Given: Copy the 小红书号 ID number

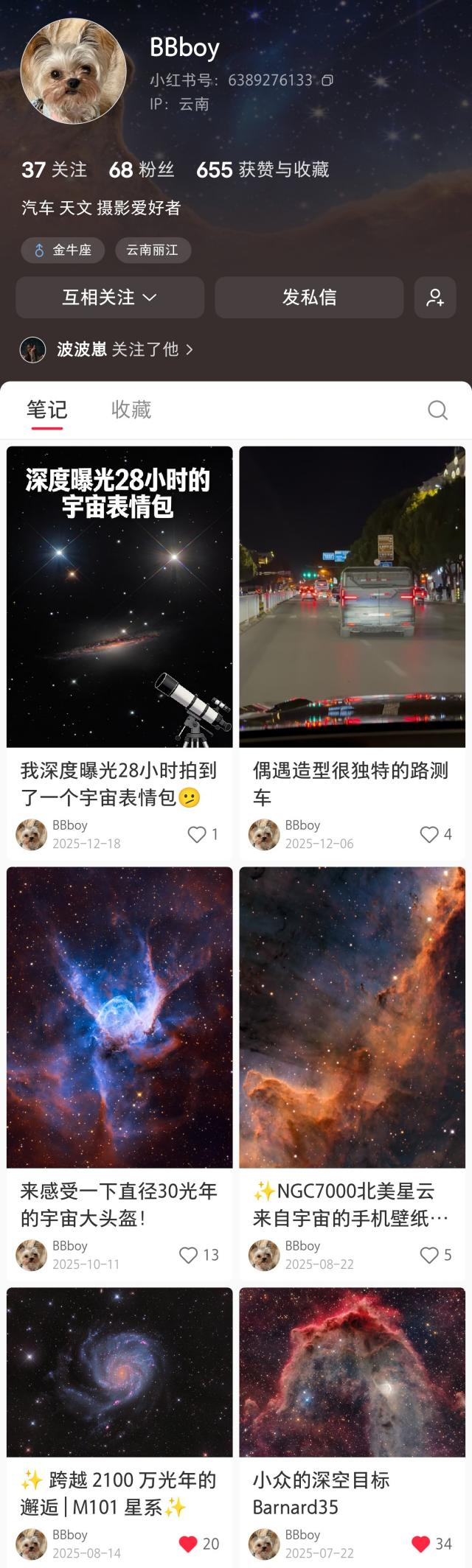Looking at the screenshot, I should tap(327, 80).
